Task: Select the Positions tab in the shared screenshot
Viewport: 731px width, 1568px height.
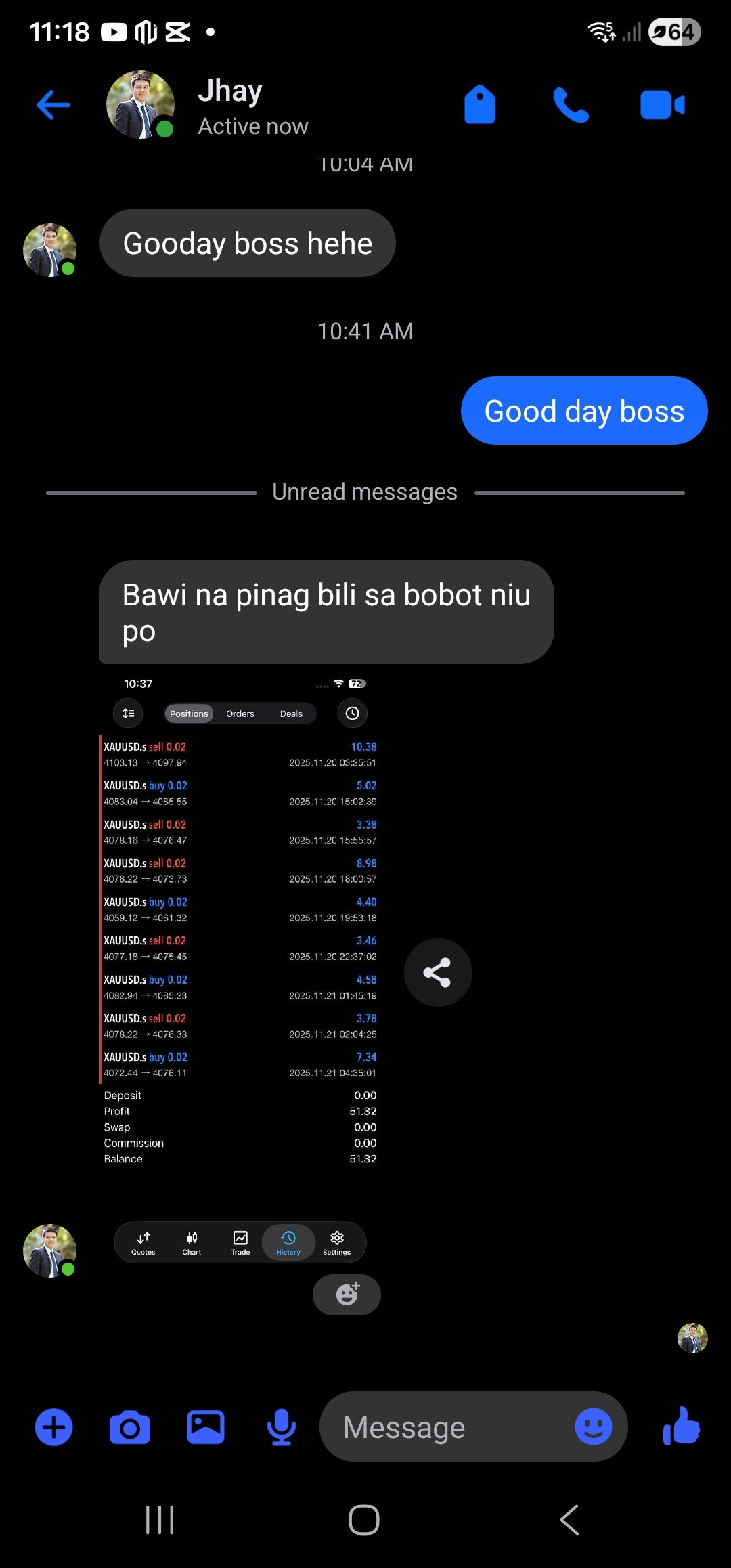Action: [188, 714]
